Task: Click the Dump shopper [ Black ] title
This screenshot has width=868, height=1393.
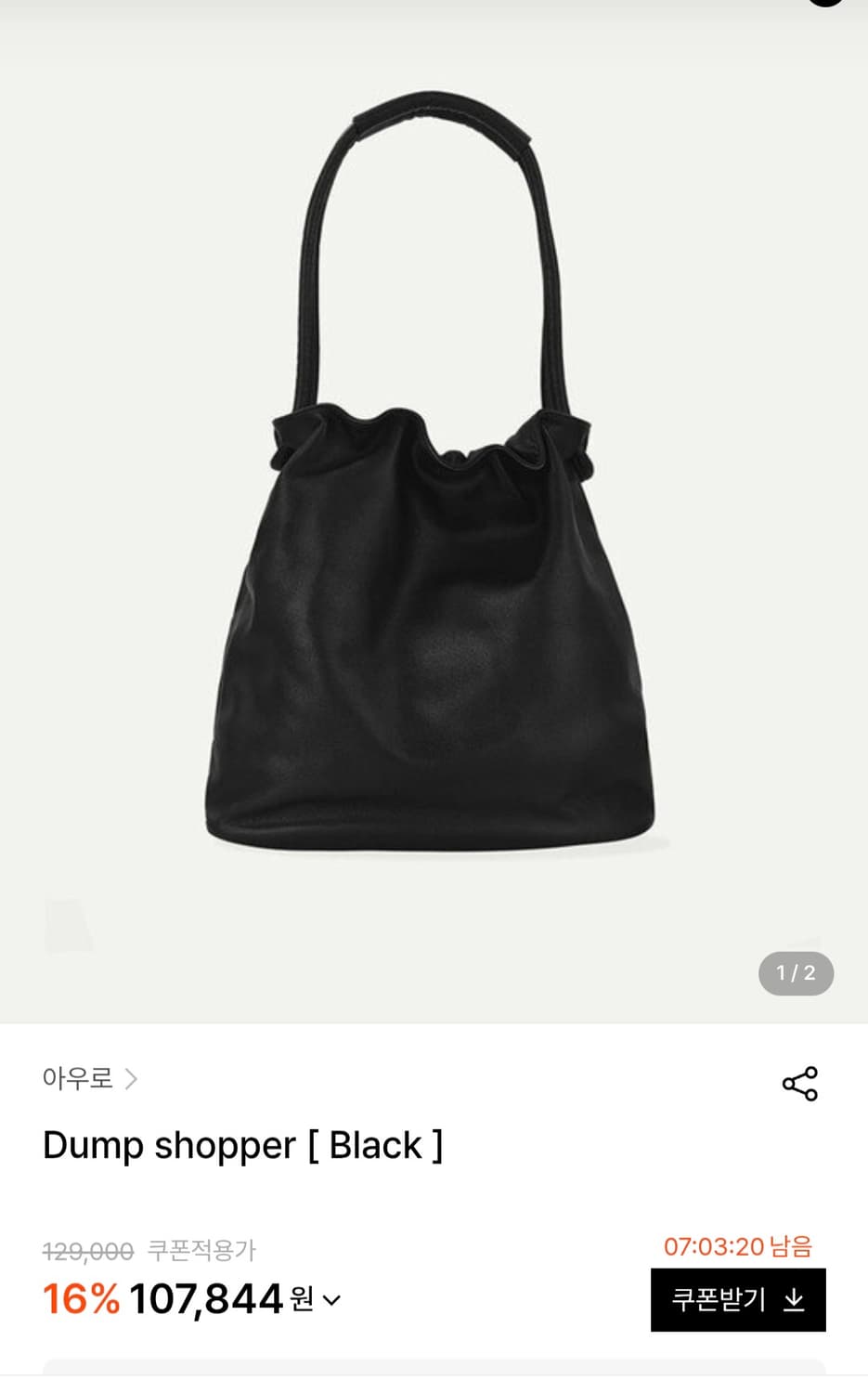Action: [241, 1146]
